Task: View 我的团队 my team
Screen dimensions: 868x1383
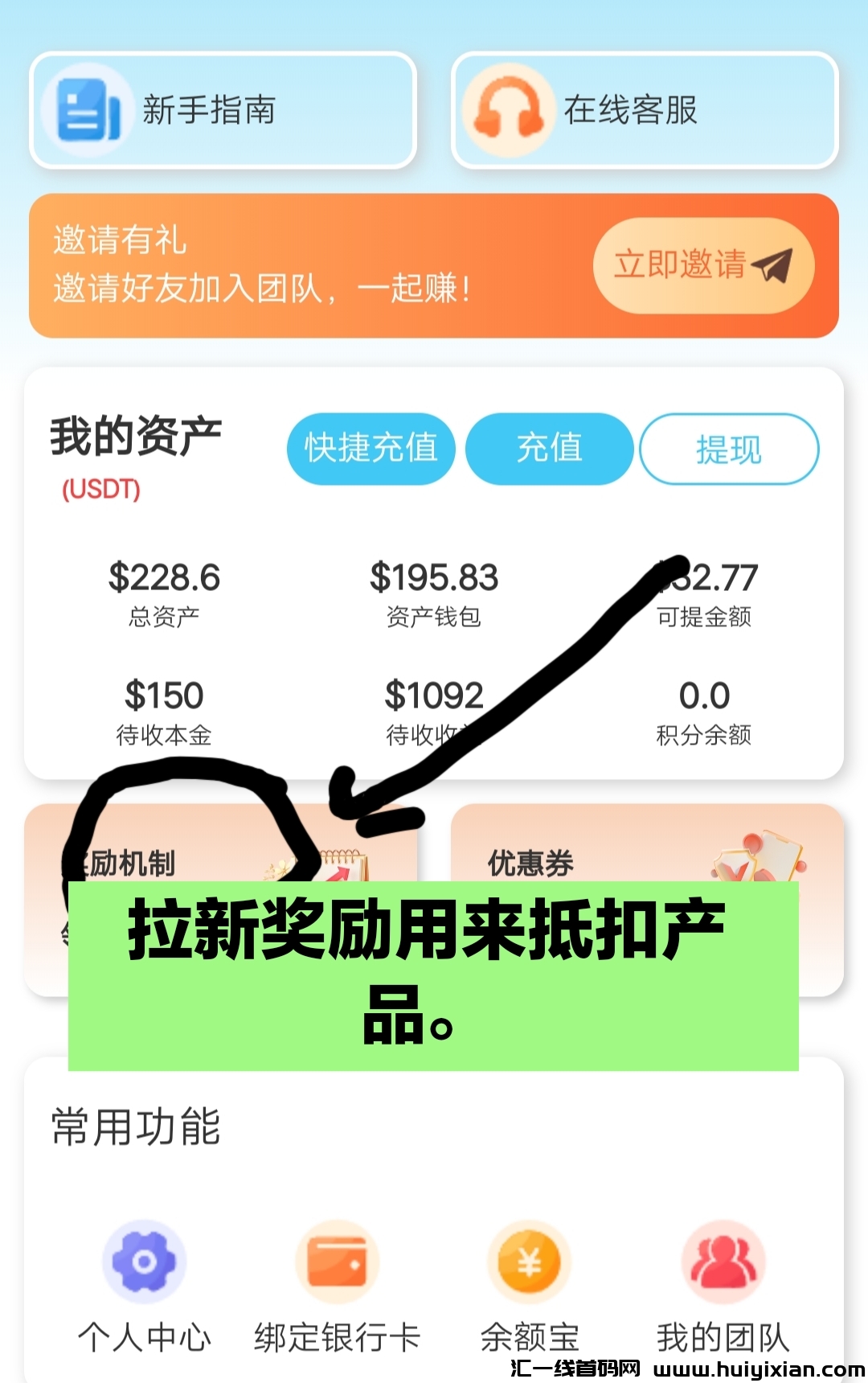Action: tap(723, 1287)
